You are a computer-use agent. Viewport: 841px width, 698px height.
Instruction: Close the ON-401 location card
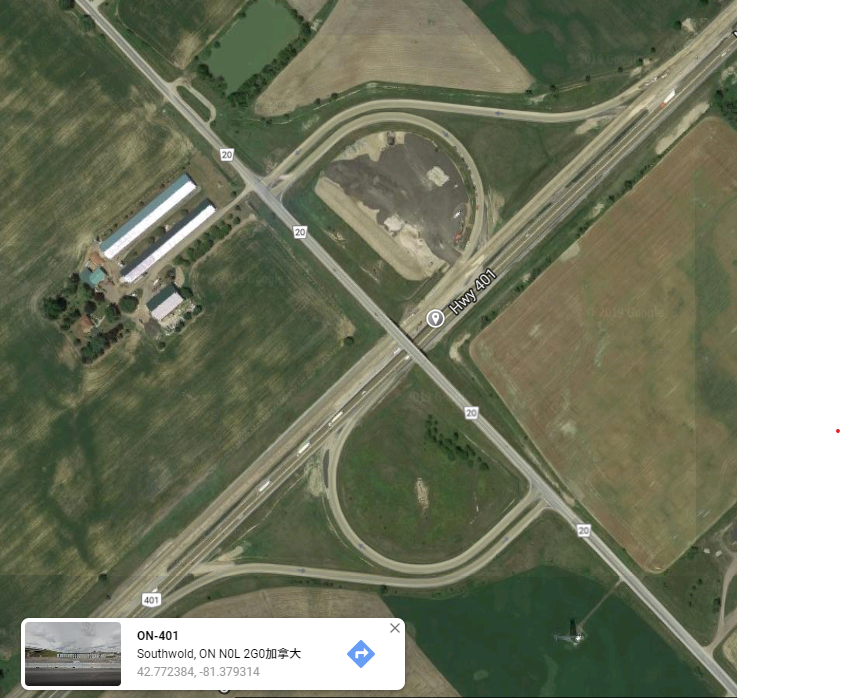395,628
